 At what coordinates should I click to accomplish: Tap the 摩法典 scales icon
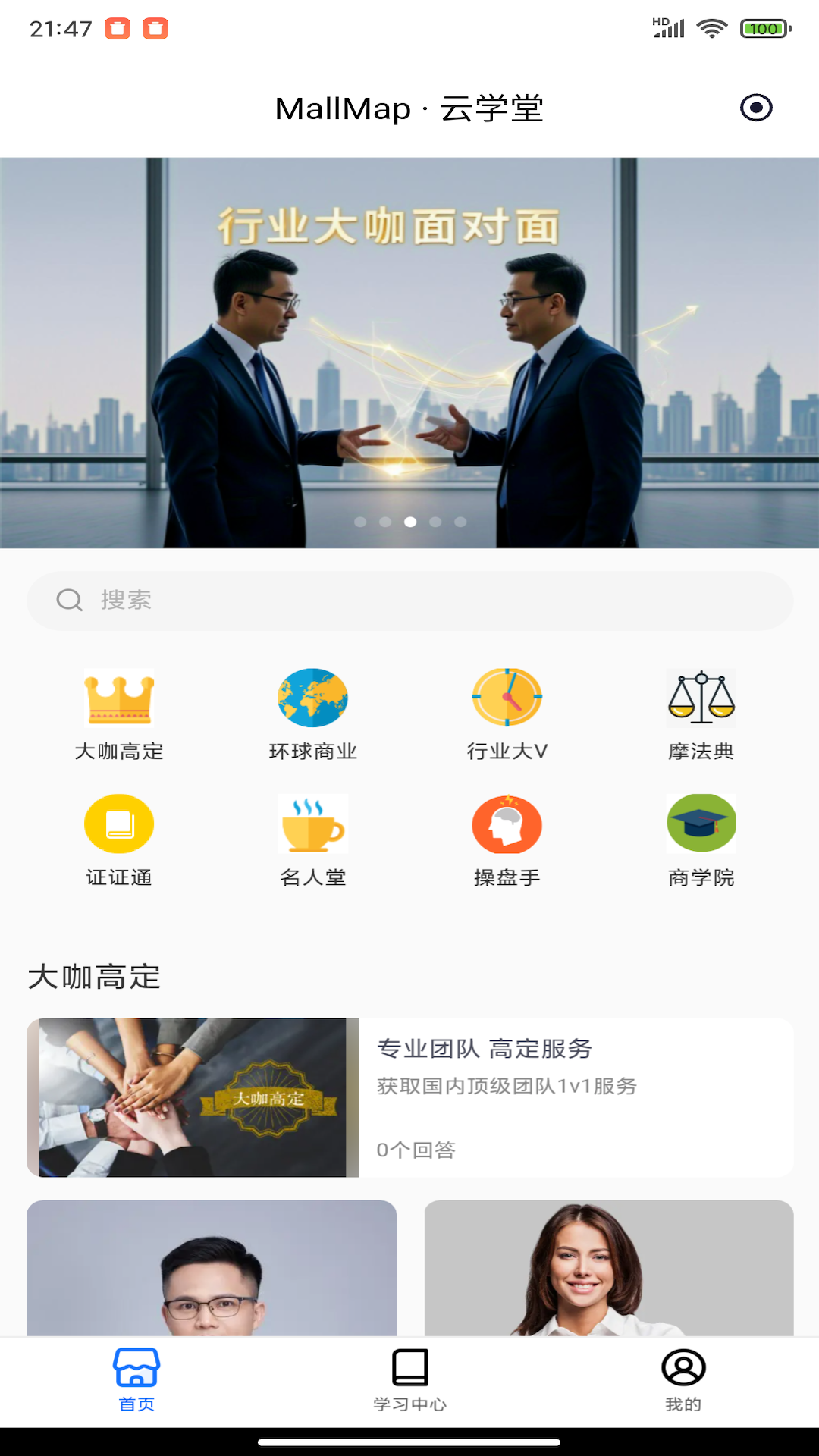pyautogui.click(x=701, y=698)
